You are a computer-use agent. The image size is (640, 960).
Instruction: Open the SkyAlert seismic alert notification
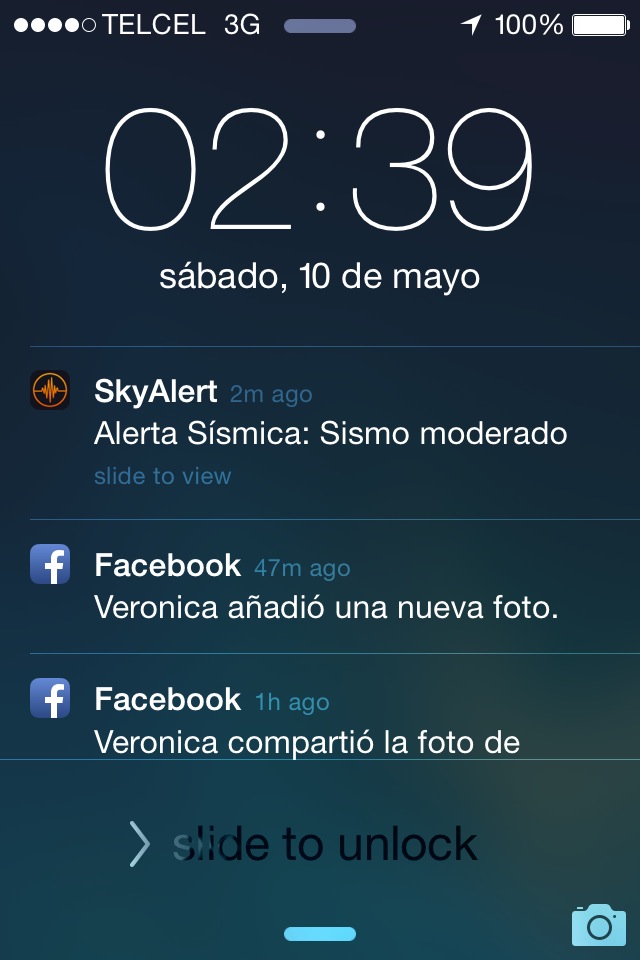coord(330,434)
